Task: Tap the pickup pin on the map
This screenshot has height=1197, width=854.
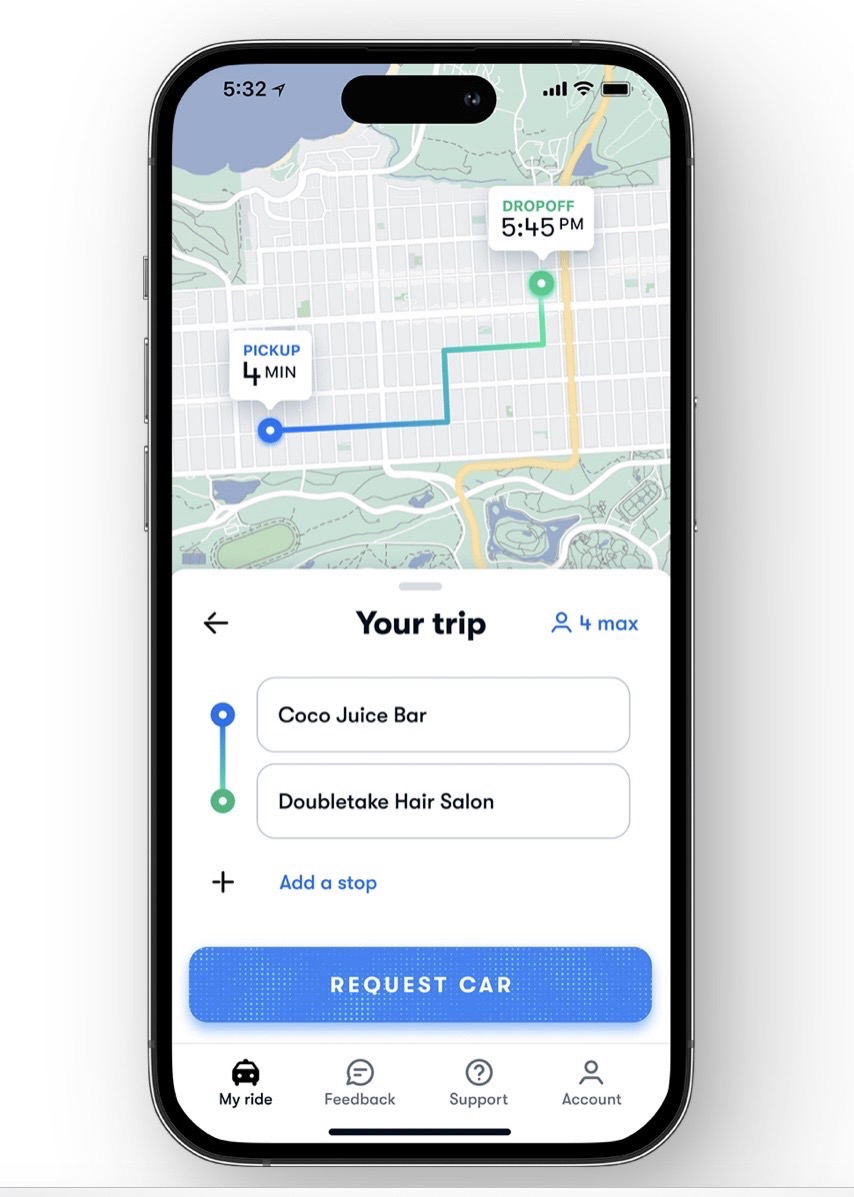Action: (x=269, y=430)
